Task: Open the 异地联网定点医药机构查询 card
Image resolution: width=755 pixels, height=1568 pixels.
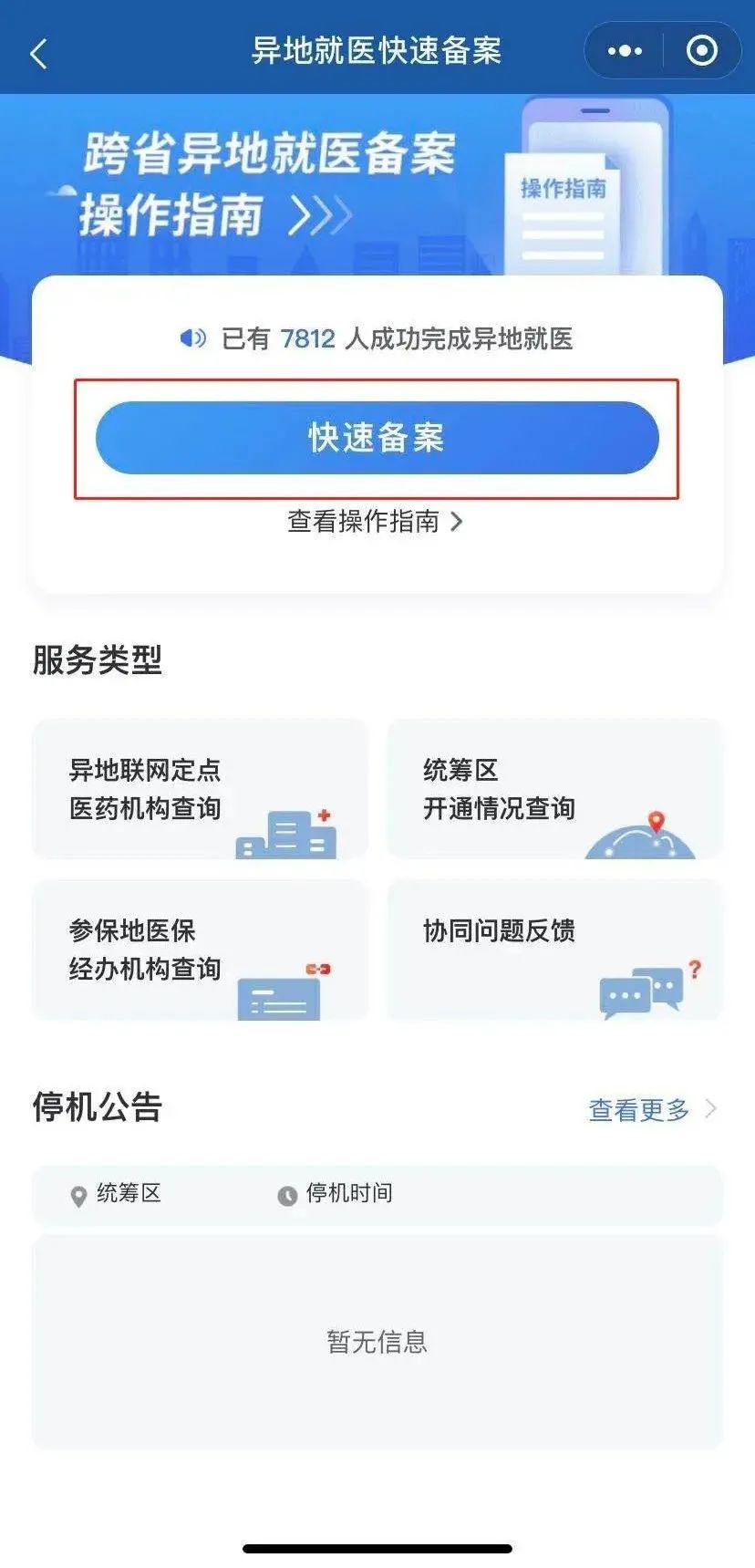Action: [x=200, y=789]
